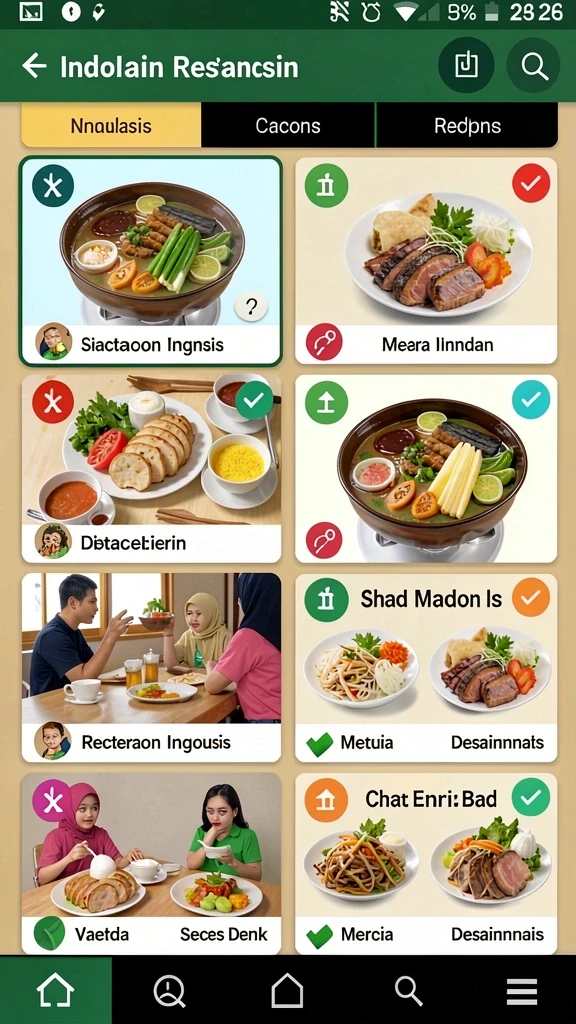Open the hamburger menu in bottom bar
The image size is (576, 1024).
tap(522, 992)
